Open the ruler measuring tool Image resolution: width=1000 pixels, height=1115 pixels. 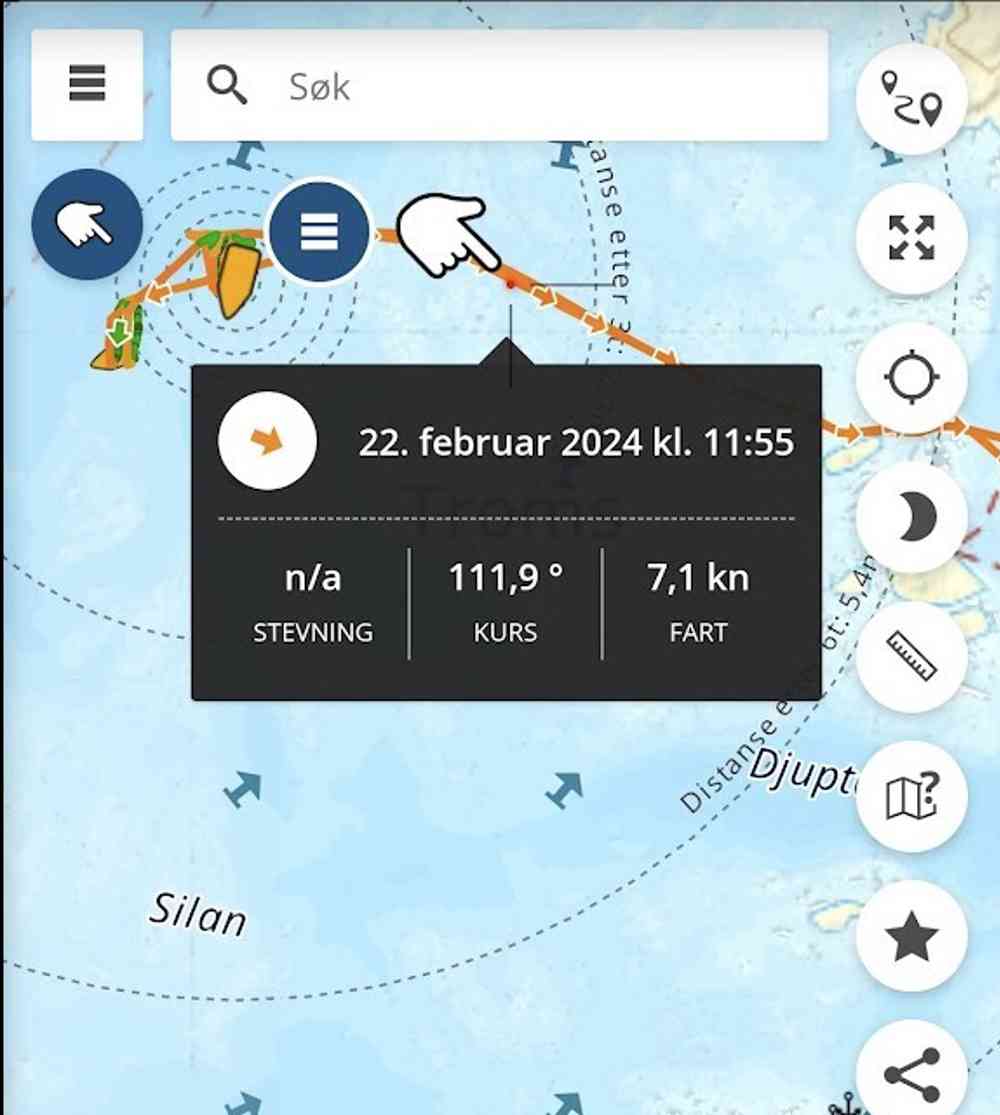pyautogui.click(x=911, y=657)
